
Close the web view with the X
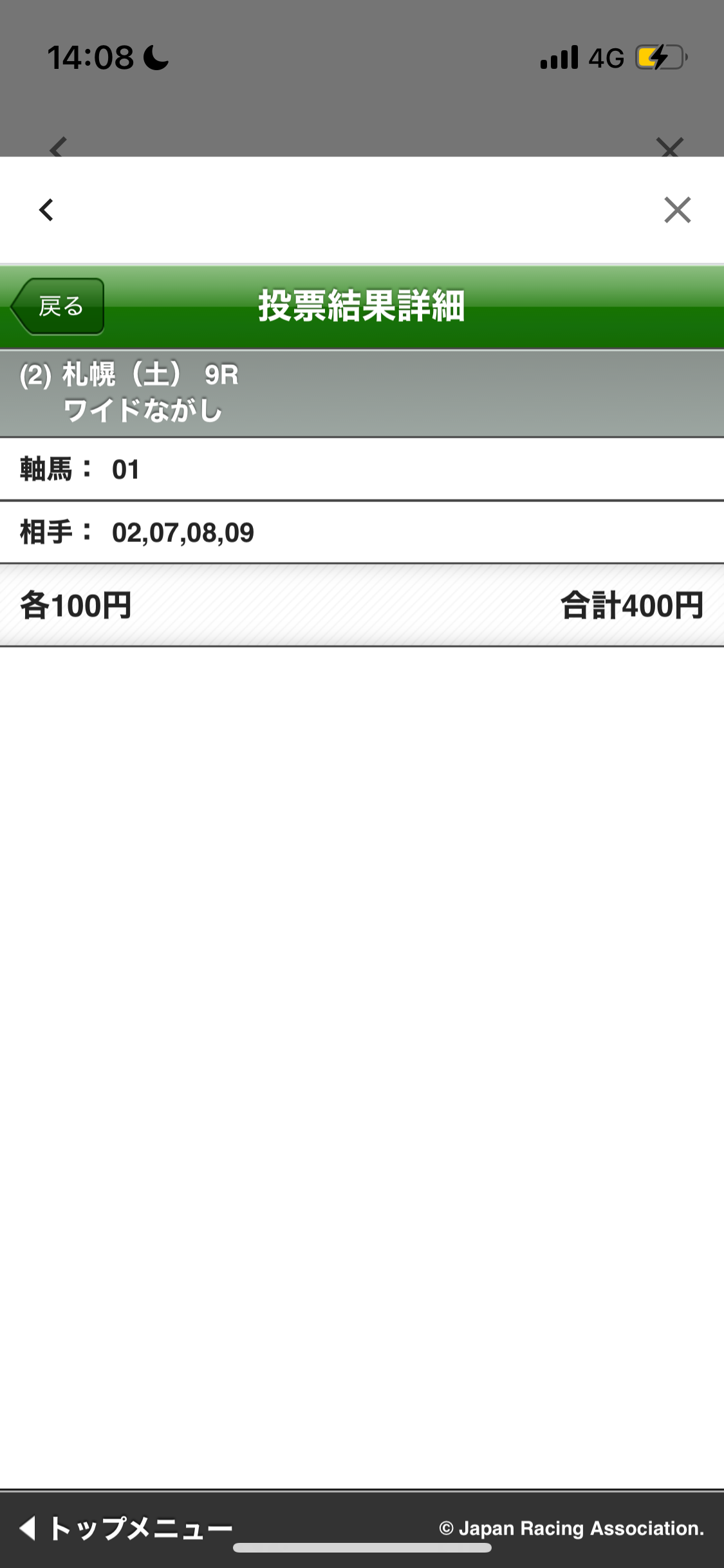coord(677,210)
